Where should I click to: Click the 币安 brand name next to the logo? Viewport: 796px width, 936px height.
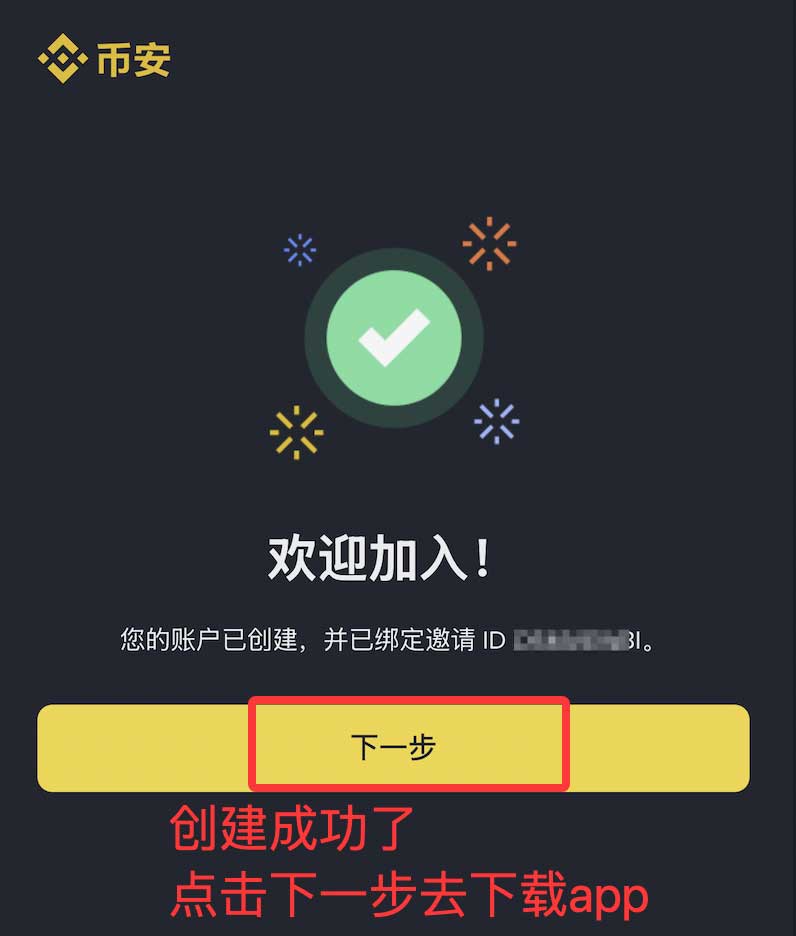pyautogui.click(x=135, y=62)
